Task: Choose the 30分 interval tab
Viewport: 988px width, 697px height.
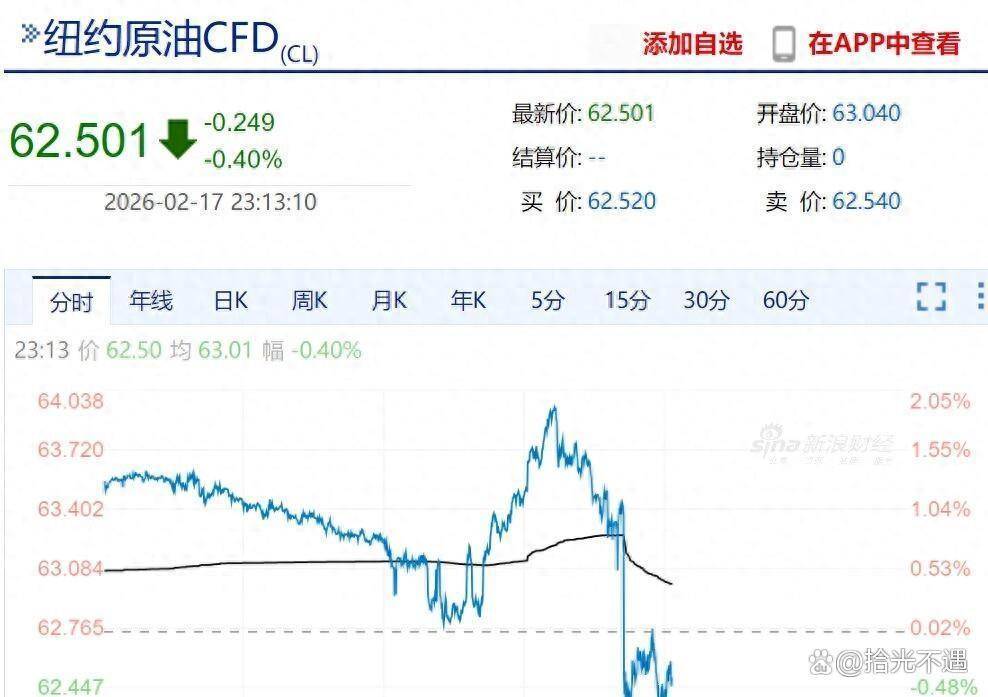Action: pos(707,299)
